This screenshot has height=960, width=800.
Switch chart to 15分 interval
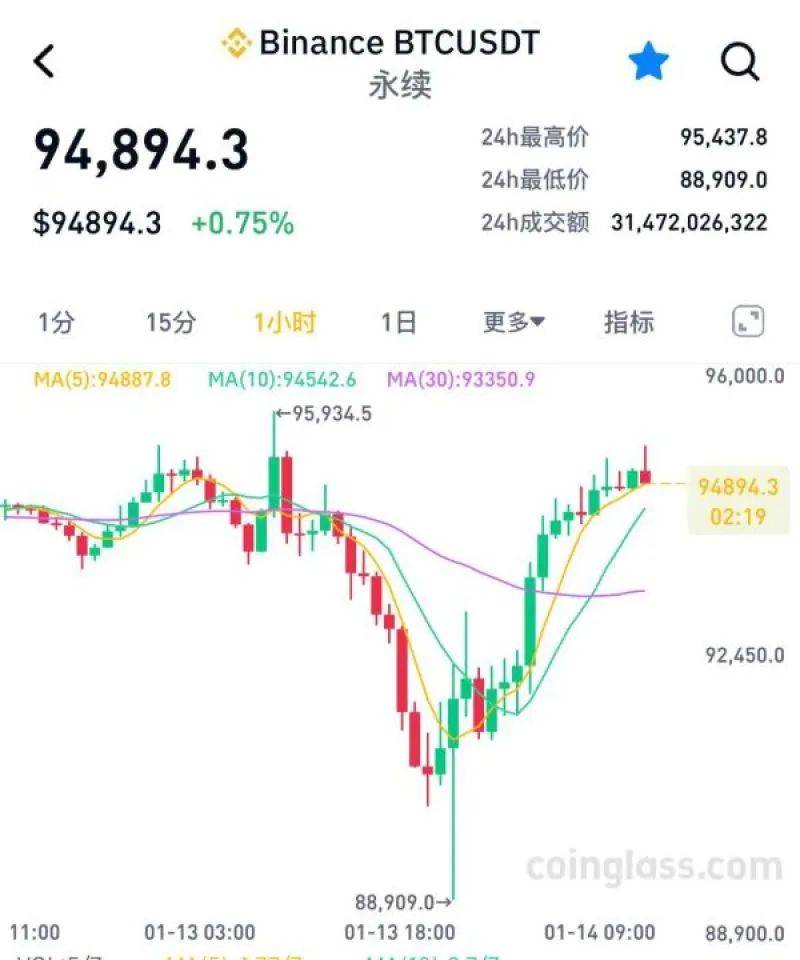[x=170, y=322]
